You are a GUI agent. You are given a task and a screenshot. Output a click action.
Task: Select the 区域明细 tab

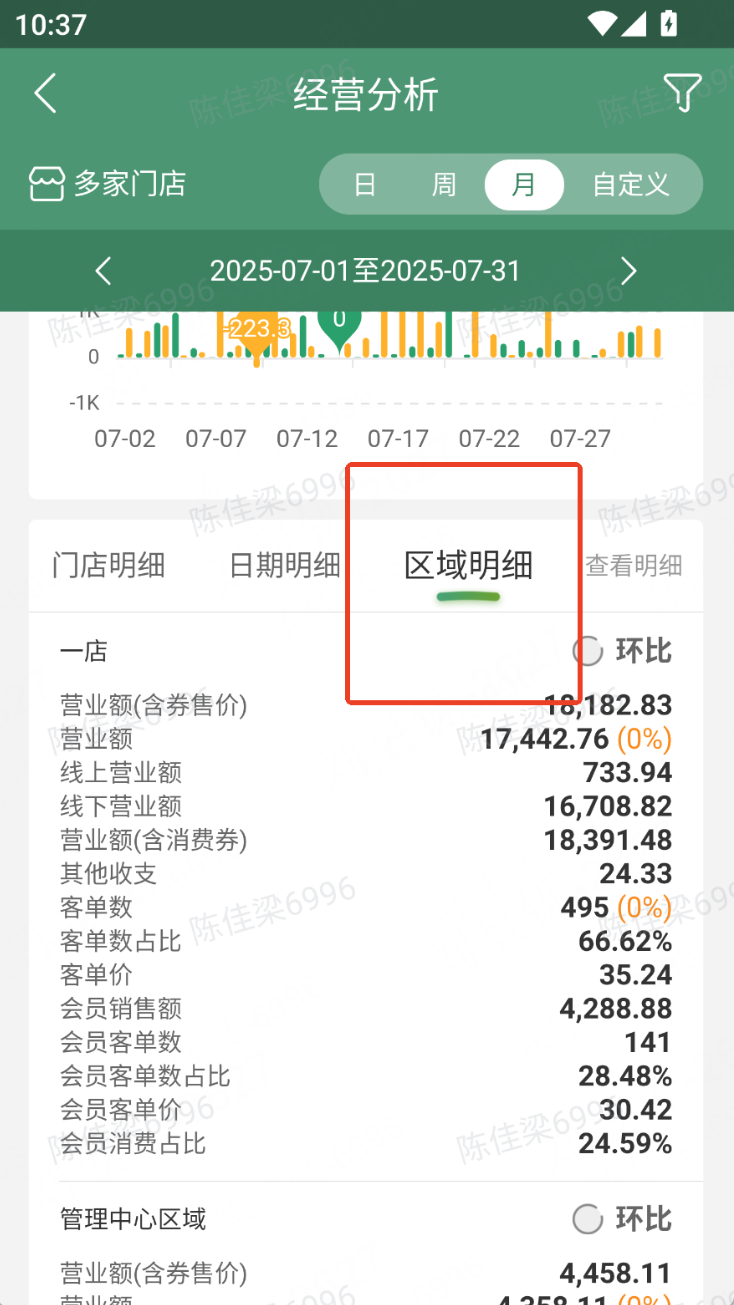point(468,566)
